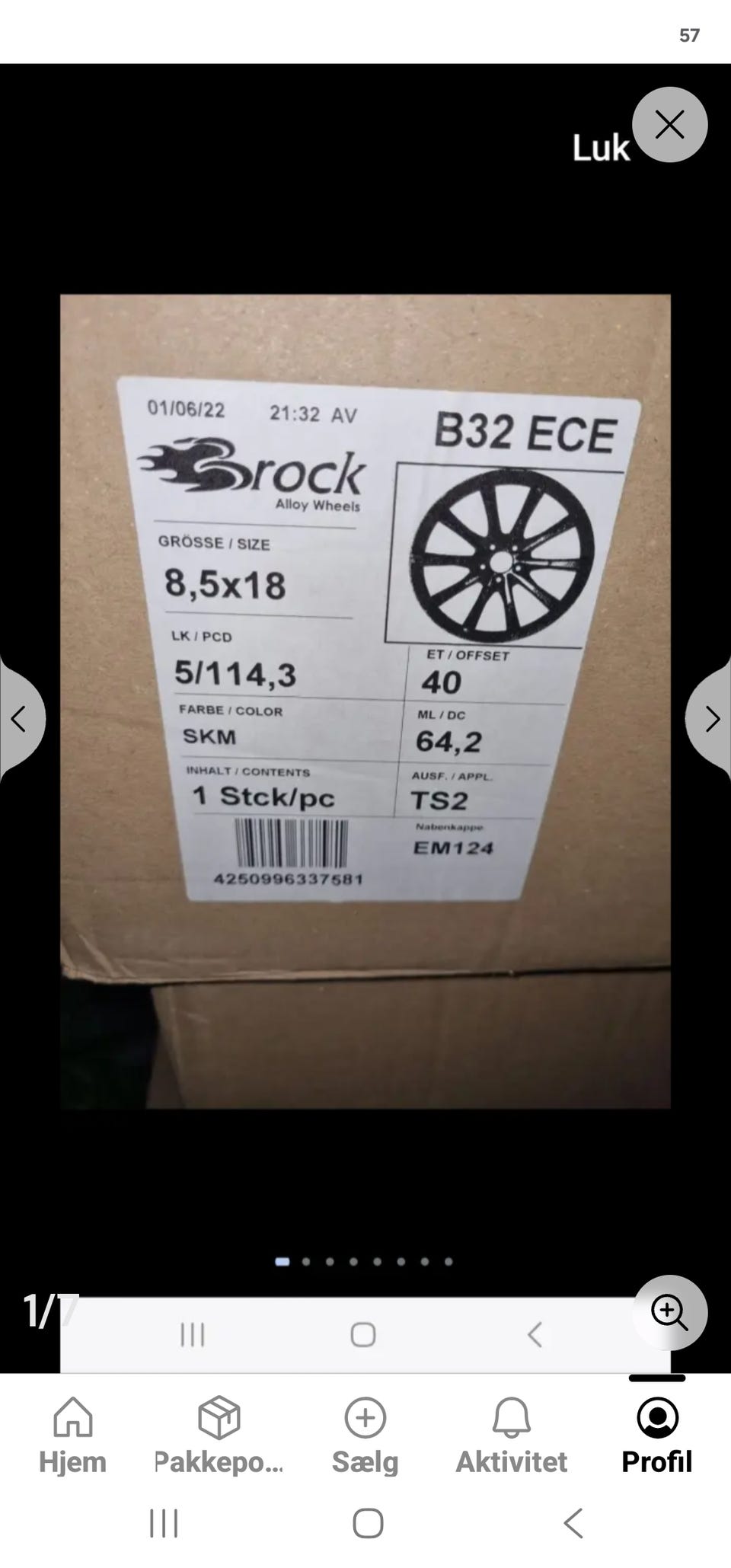Tap the system back button

point(573,1523)
